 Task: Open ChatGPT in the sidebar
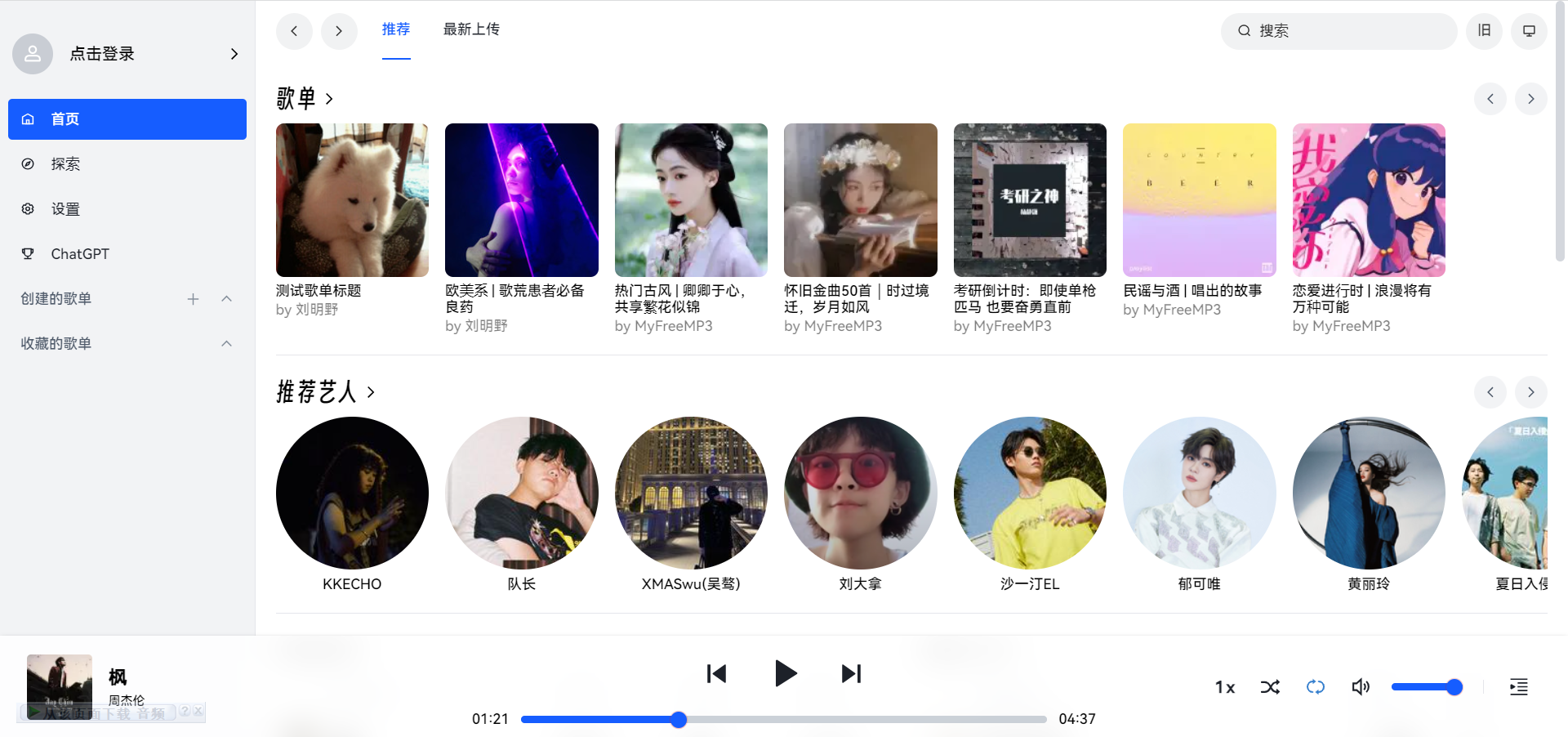79,254
